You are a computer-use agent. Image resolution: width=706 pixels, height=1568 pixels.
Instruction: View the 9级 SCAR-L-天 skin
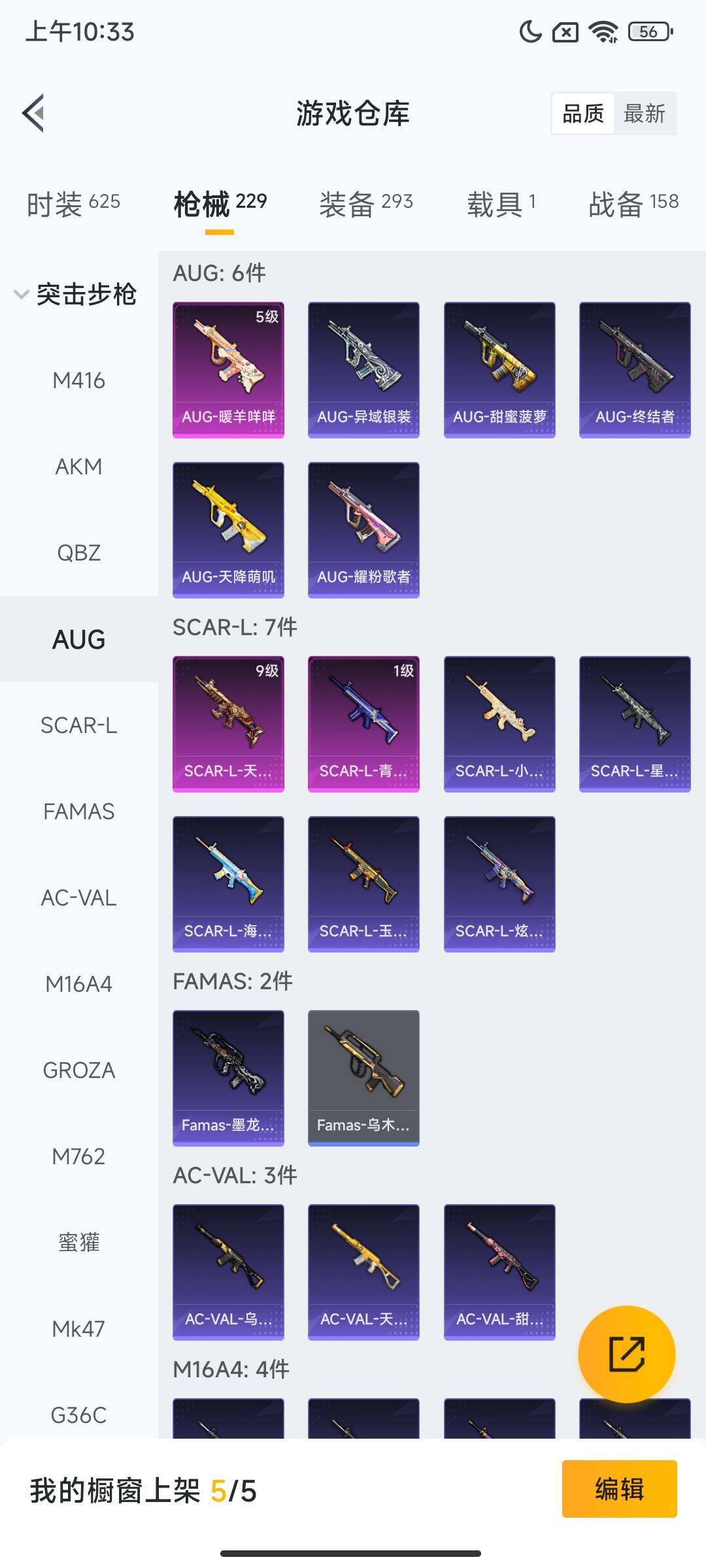pyautogui.click(x=228, y=724)
